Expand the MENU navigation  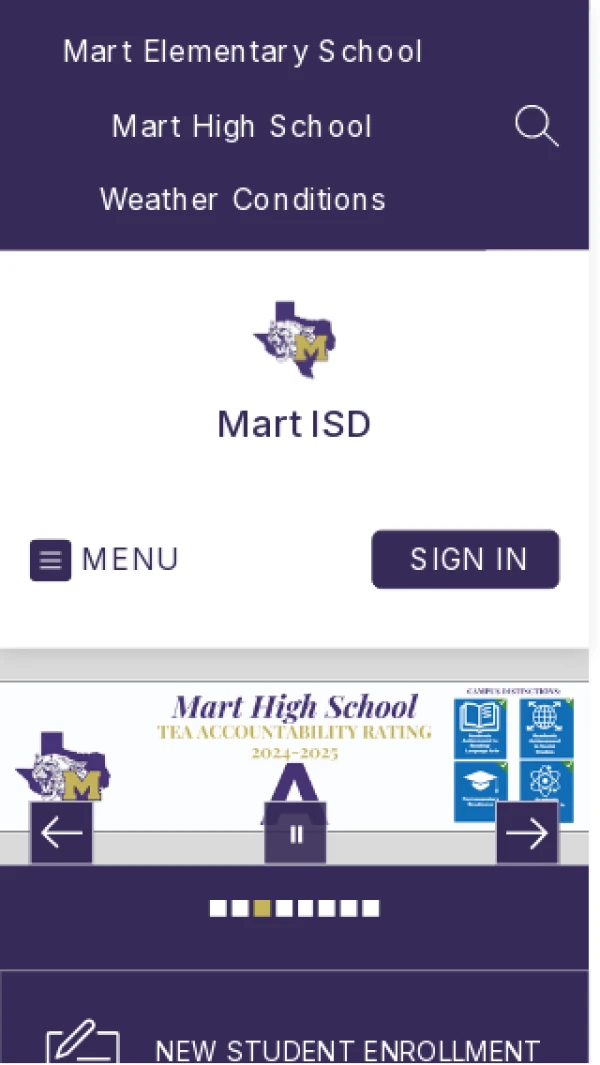tap(105, 559)
